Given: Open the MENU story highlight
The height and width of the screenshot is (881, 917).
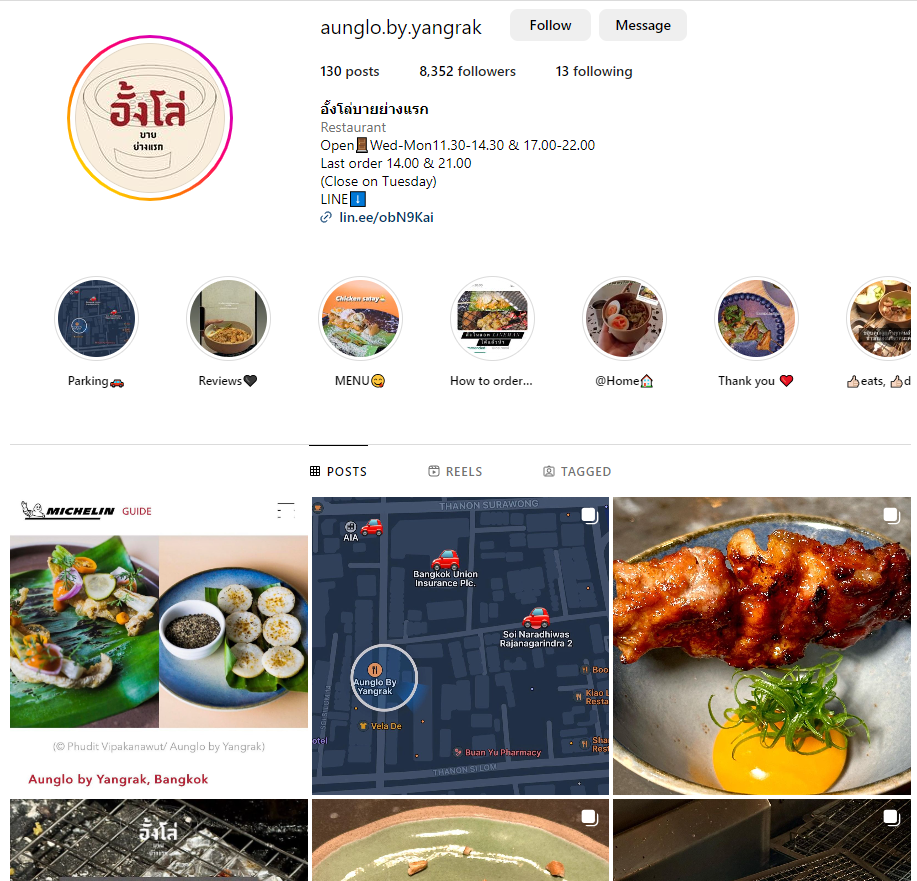Looking at the screenshot, I should tap(360, 319).
